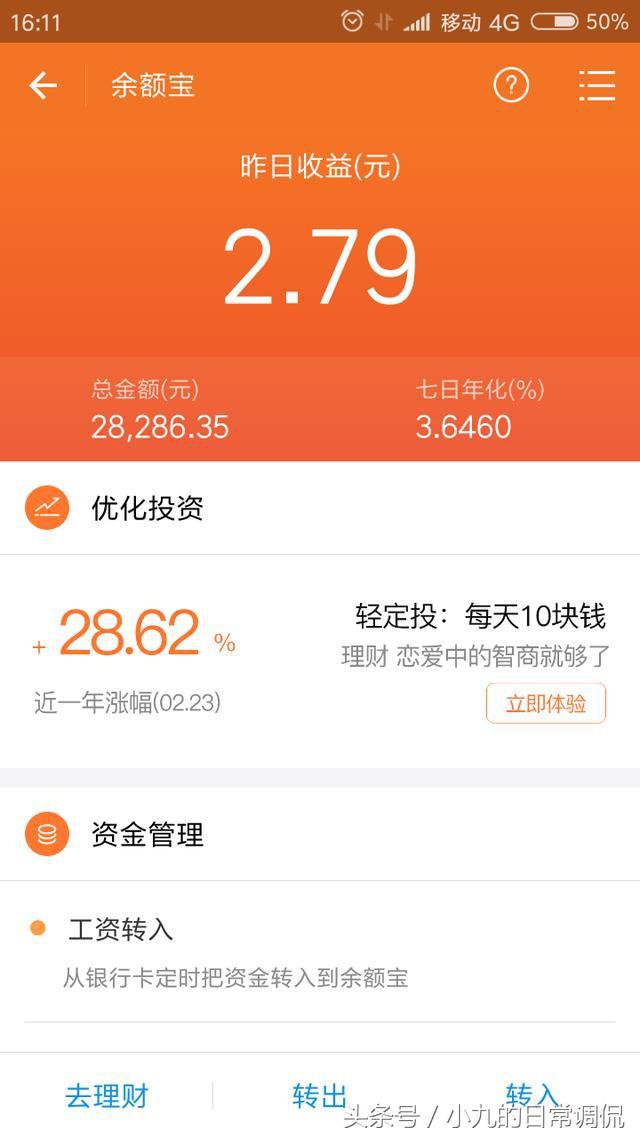Open 总金额 balance details
The width and height of the screenshot is (640, 1138).
click(160, 410)
